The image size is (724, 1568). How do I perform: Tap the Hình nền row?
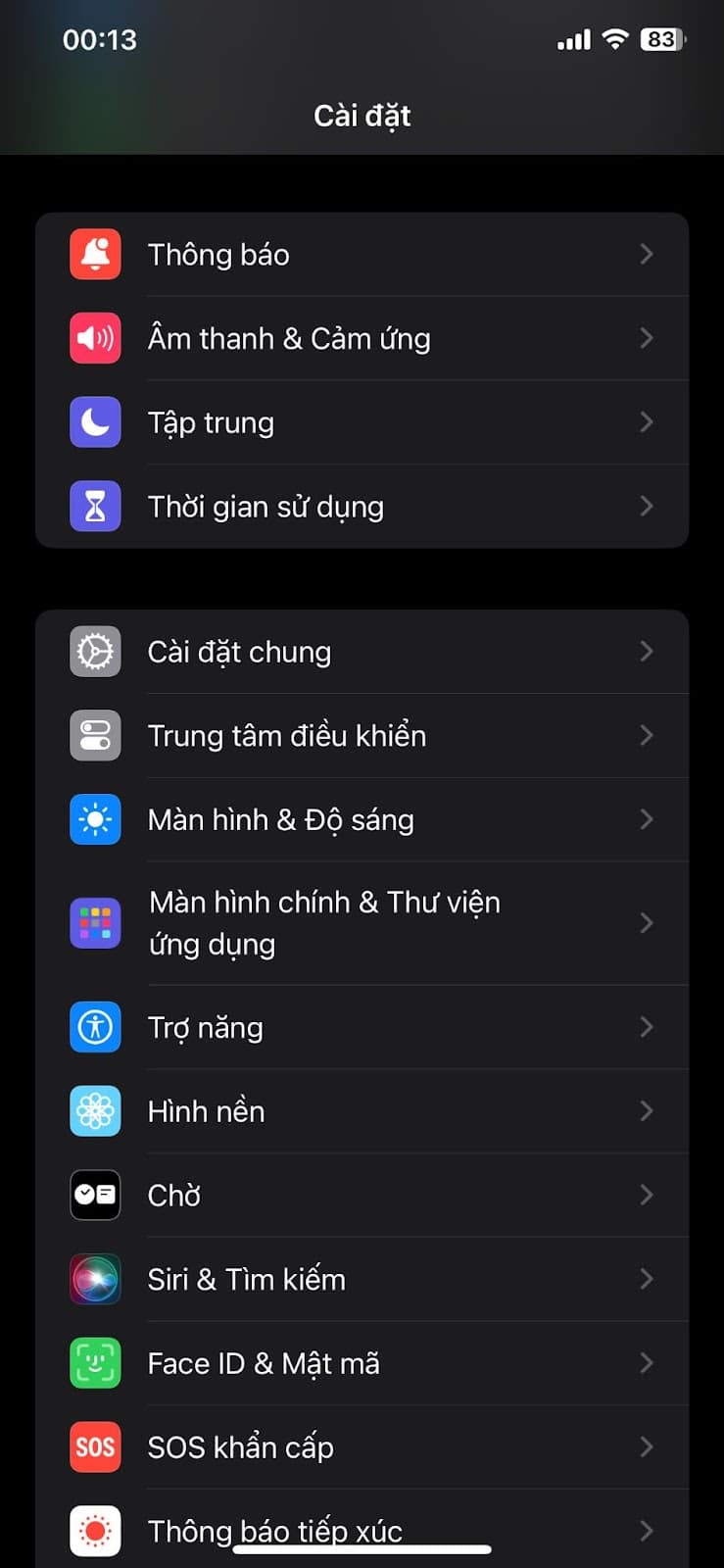pos(362,1111)
